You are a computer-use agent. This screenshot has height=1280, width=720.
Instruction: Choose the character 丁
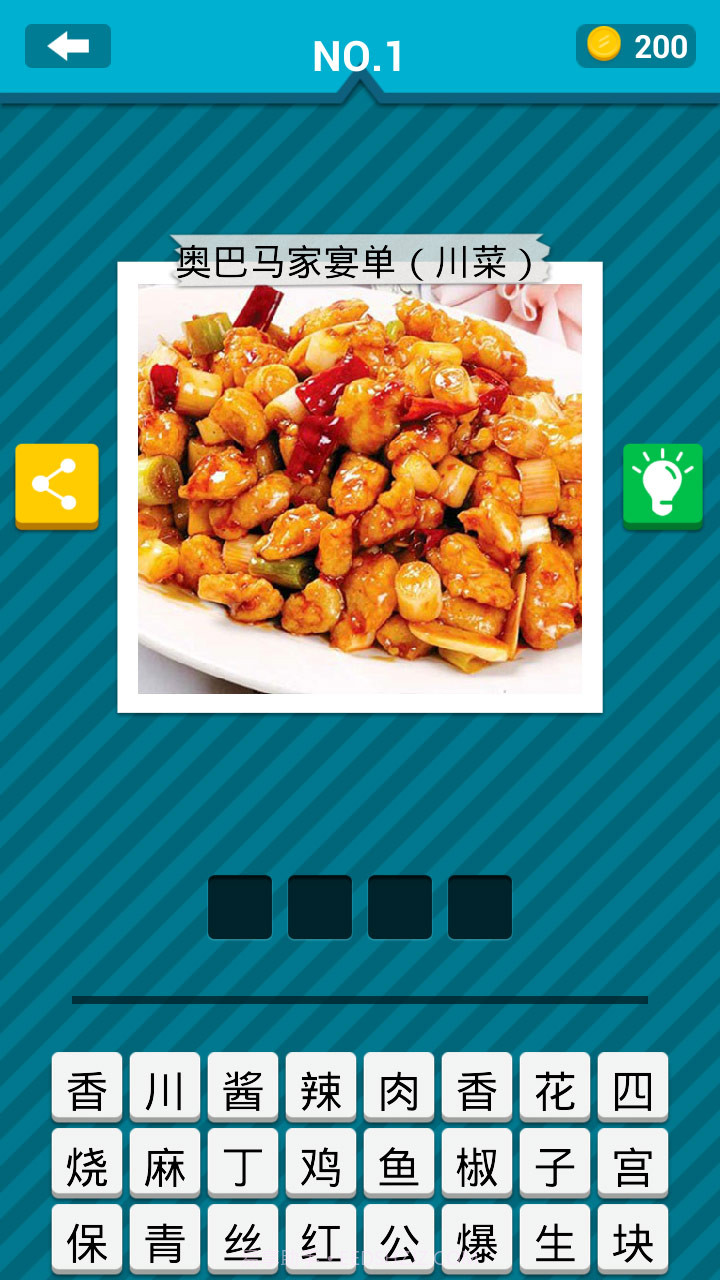[x=243, y=1166]
